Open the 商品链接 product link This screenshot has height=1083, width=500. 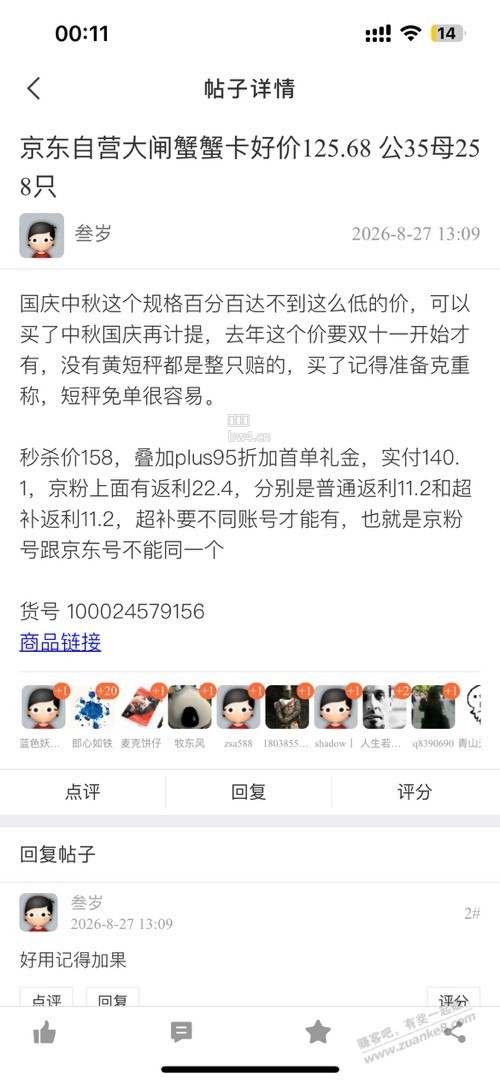[x=60, y=642]
